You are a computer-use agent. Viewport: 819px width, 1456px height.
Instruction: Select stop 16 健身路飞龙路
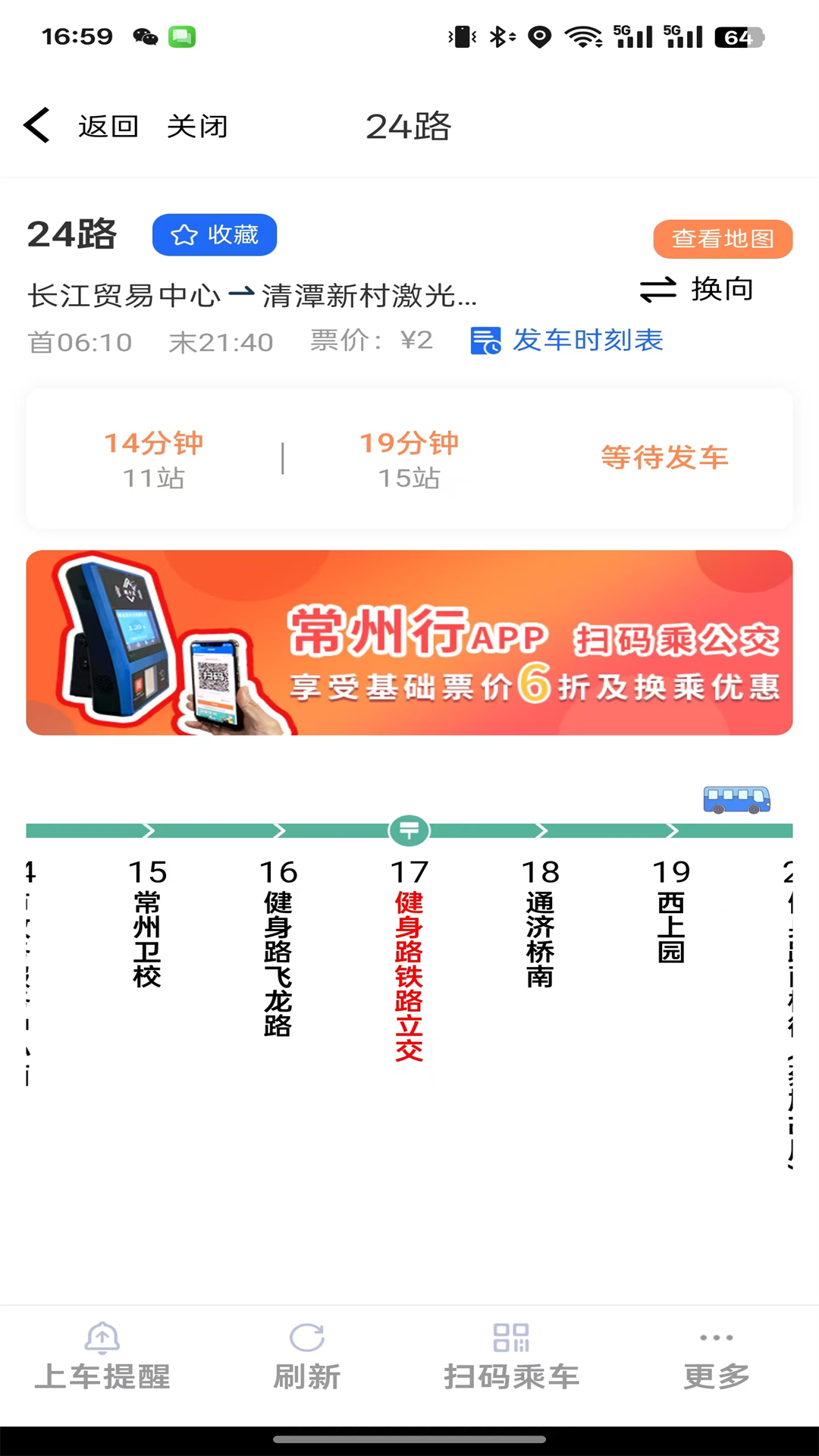tap(278, 948)
